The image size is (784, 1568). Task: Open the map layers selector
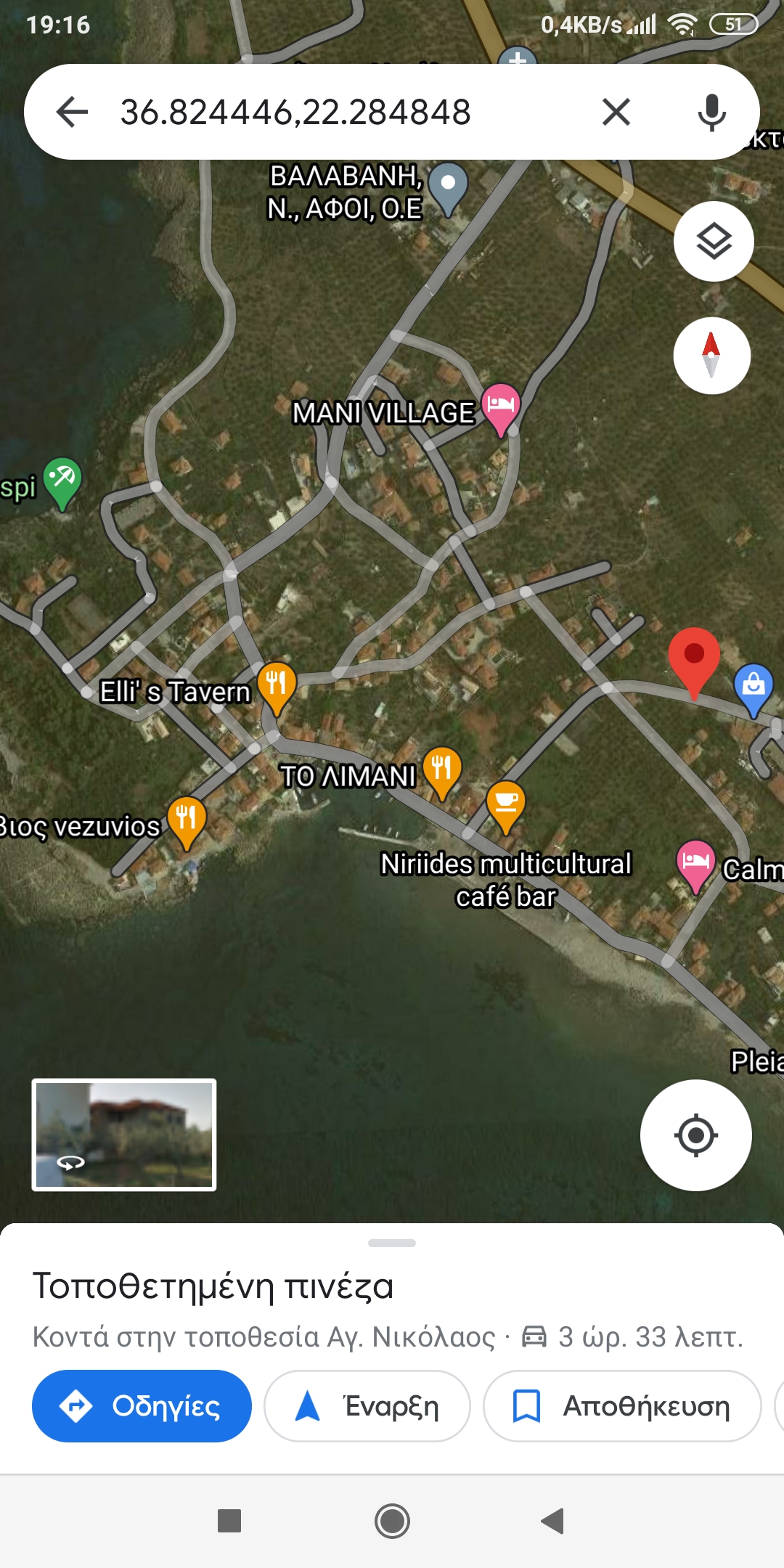pyautogui.click(x=714, y=241)
